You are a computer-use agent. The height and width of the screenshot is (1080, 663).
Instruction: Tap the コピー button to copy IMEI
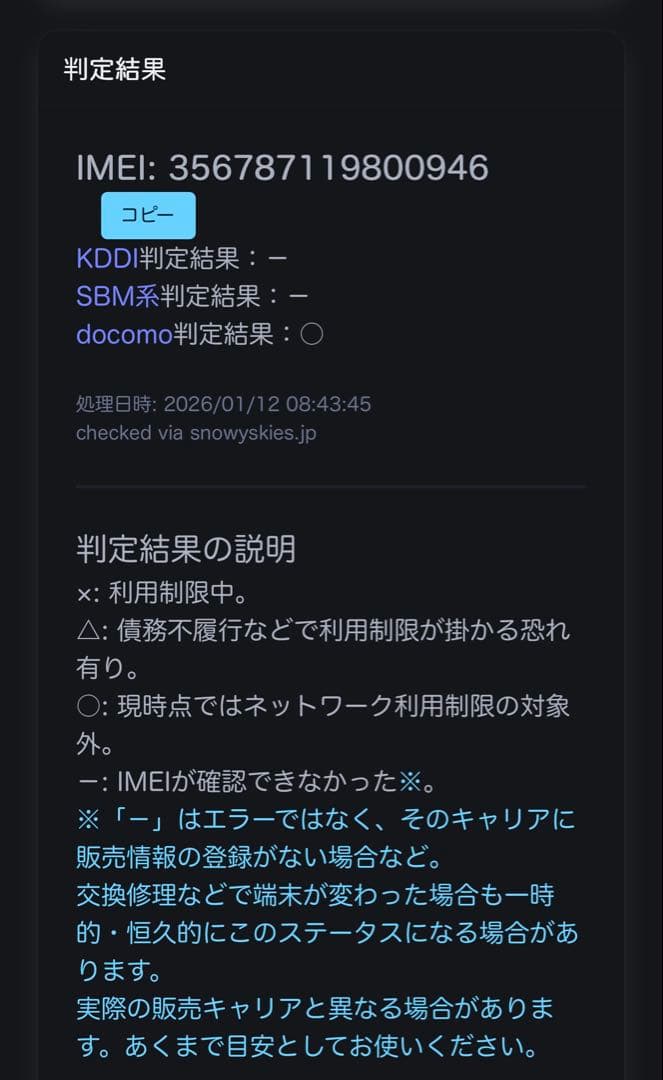coord(148,215)
